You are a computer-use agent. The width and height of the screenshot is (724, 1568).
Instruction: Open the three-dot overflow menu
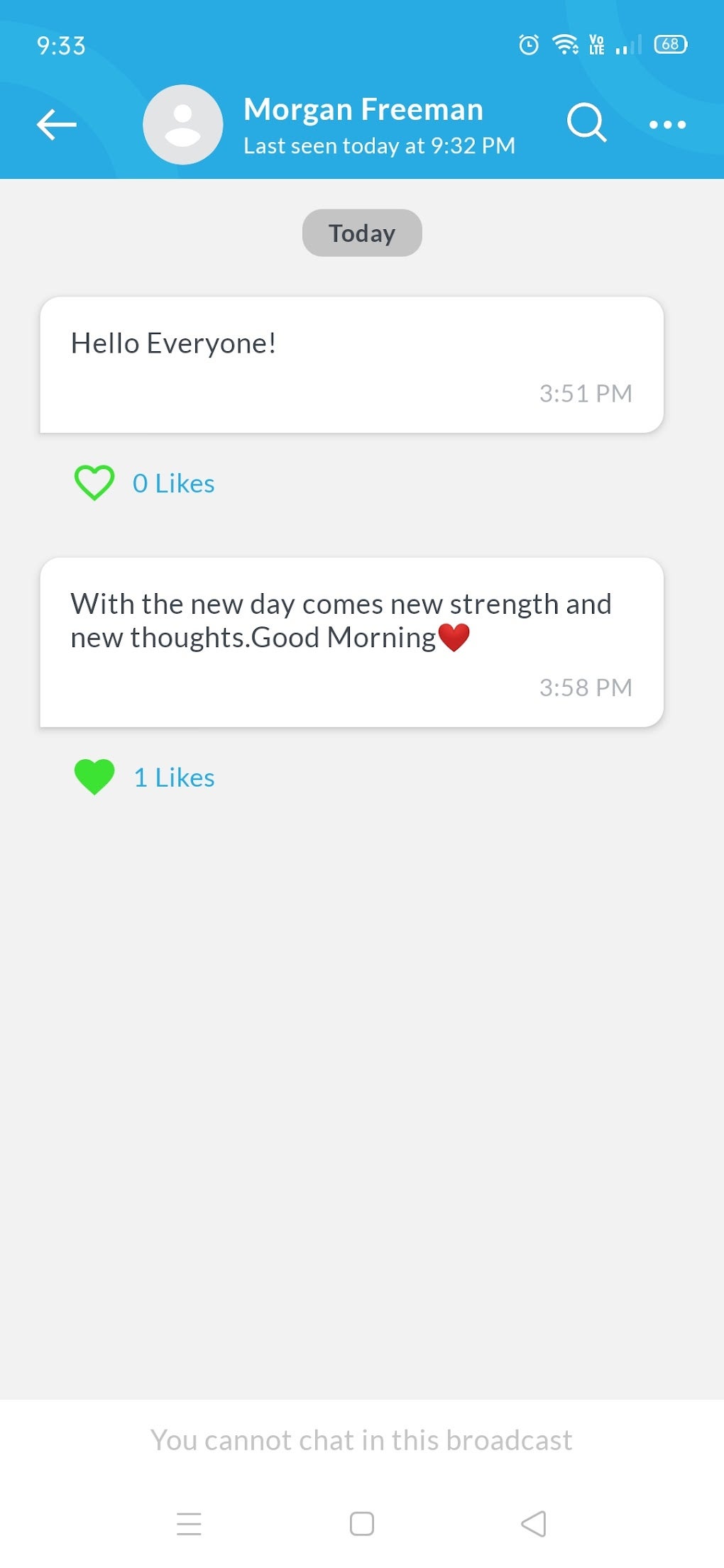(x=667, y=125)
